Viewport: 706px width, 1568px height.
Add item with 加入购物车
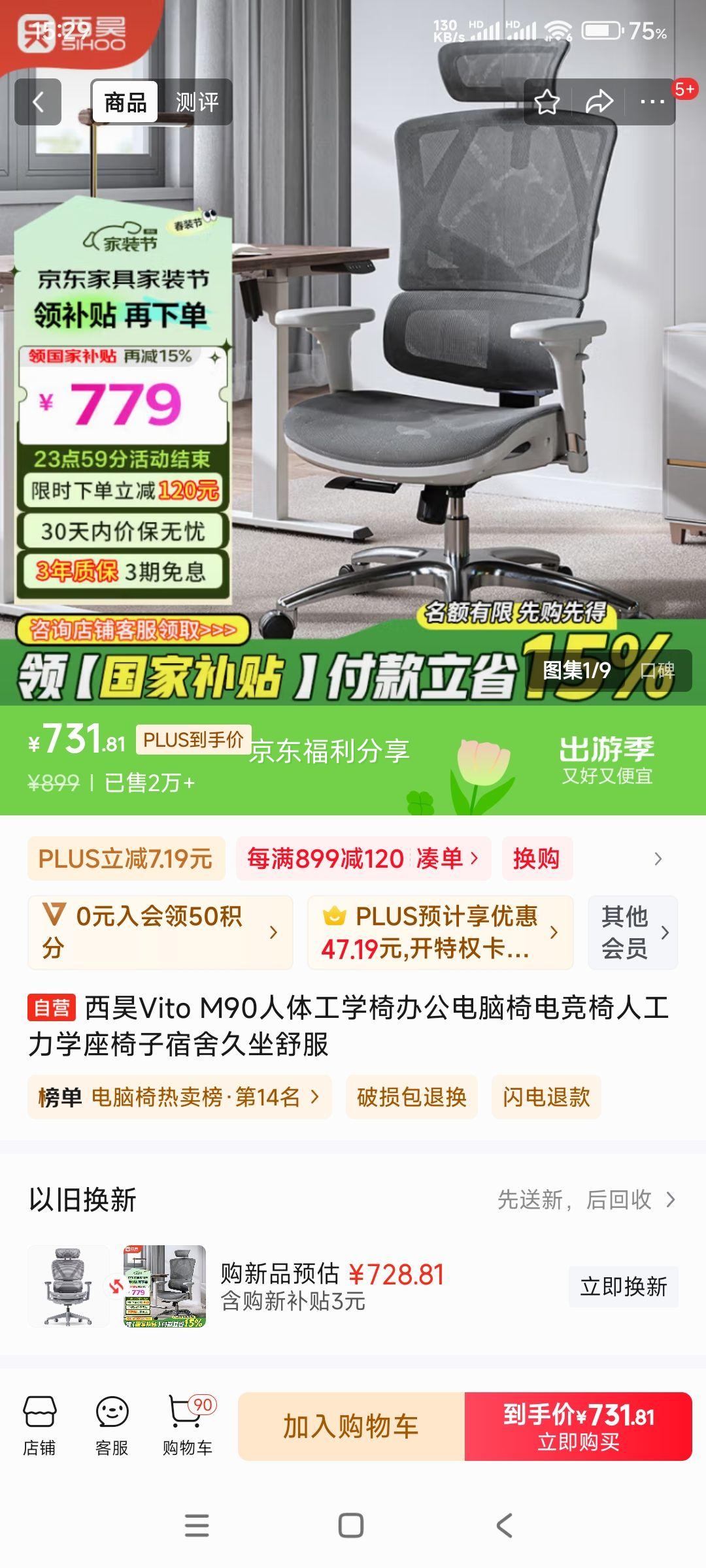[351, 1426]
